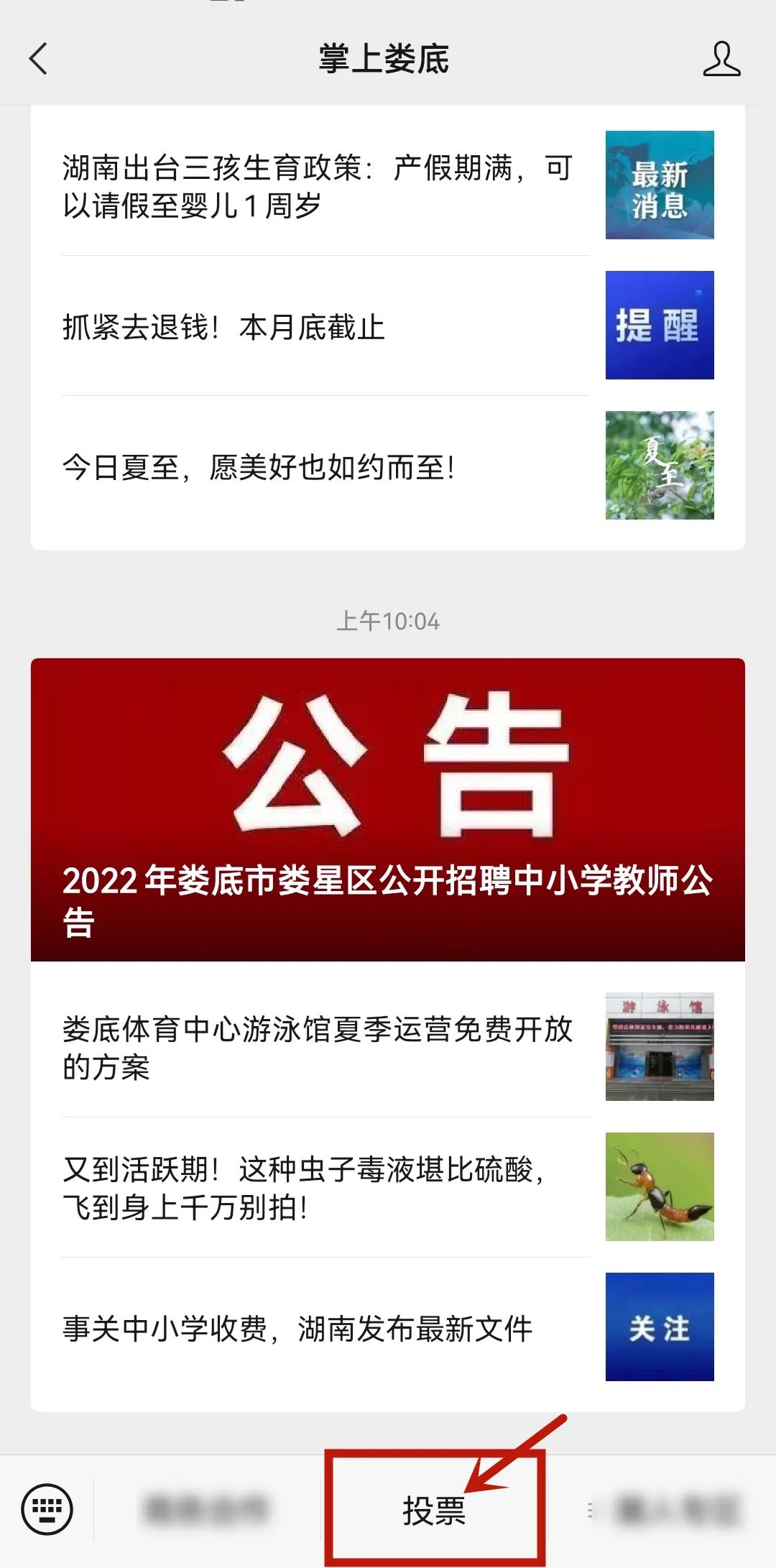Tap the 最新消息 article thumbnail

[660, 185]
